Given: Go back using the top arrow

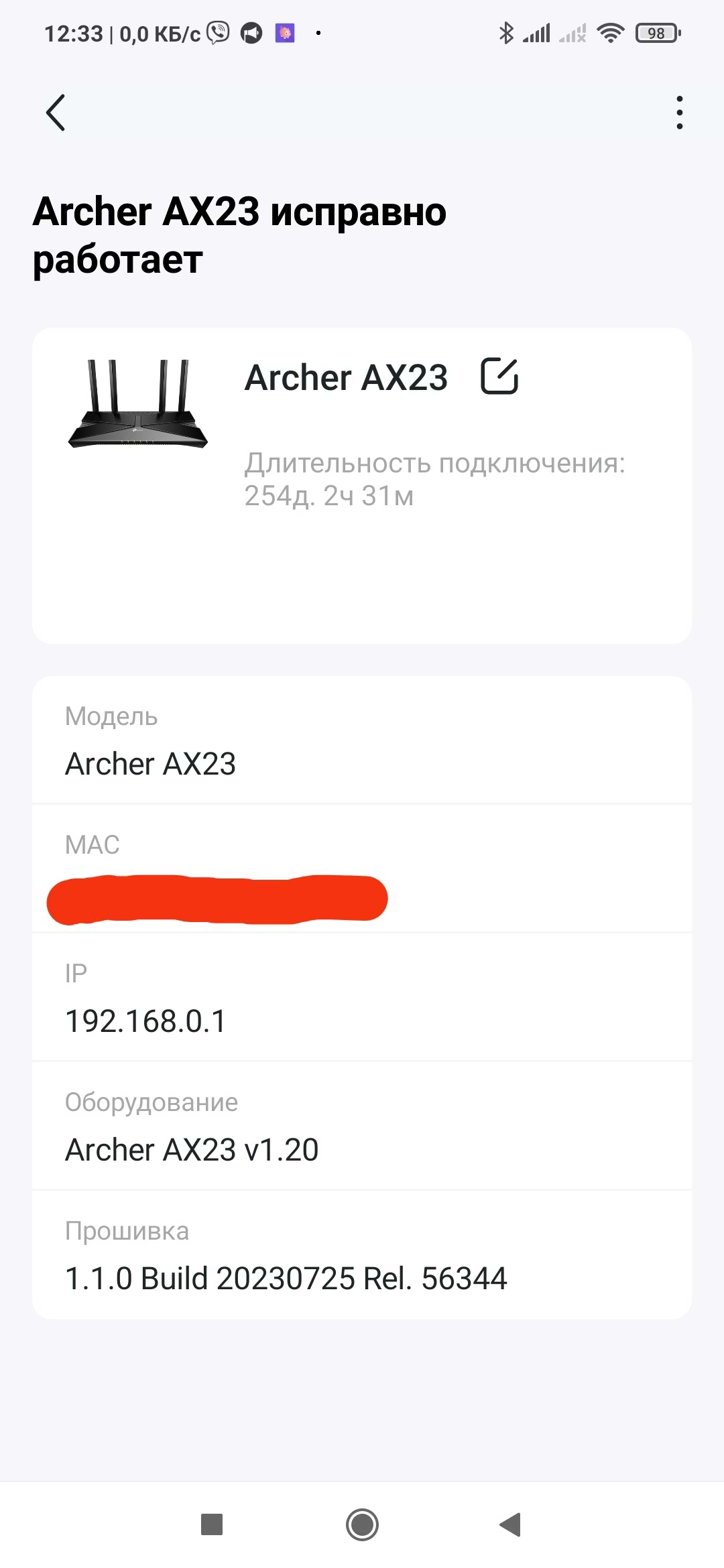Looking at the screenshot, I should click(56, 113).
